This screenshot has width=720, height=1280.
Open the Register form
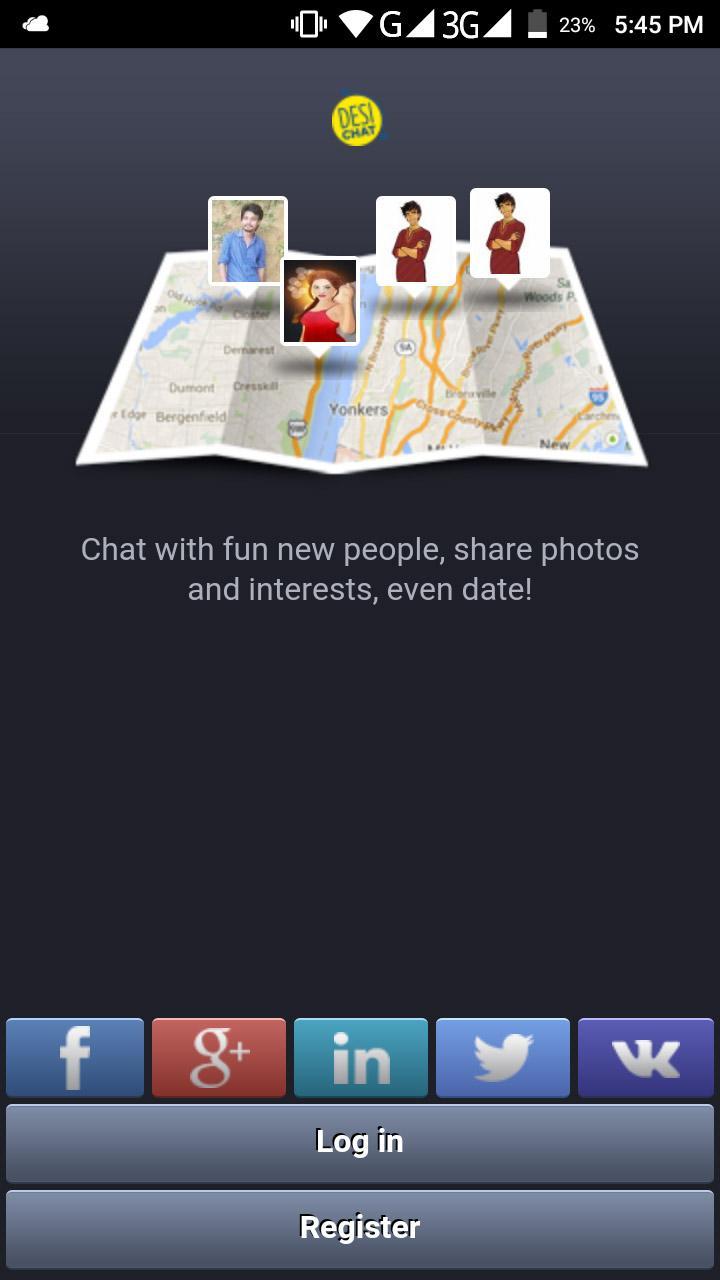(360, 1229)
